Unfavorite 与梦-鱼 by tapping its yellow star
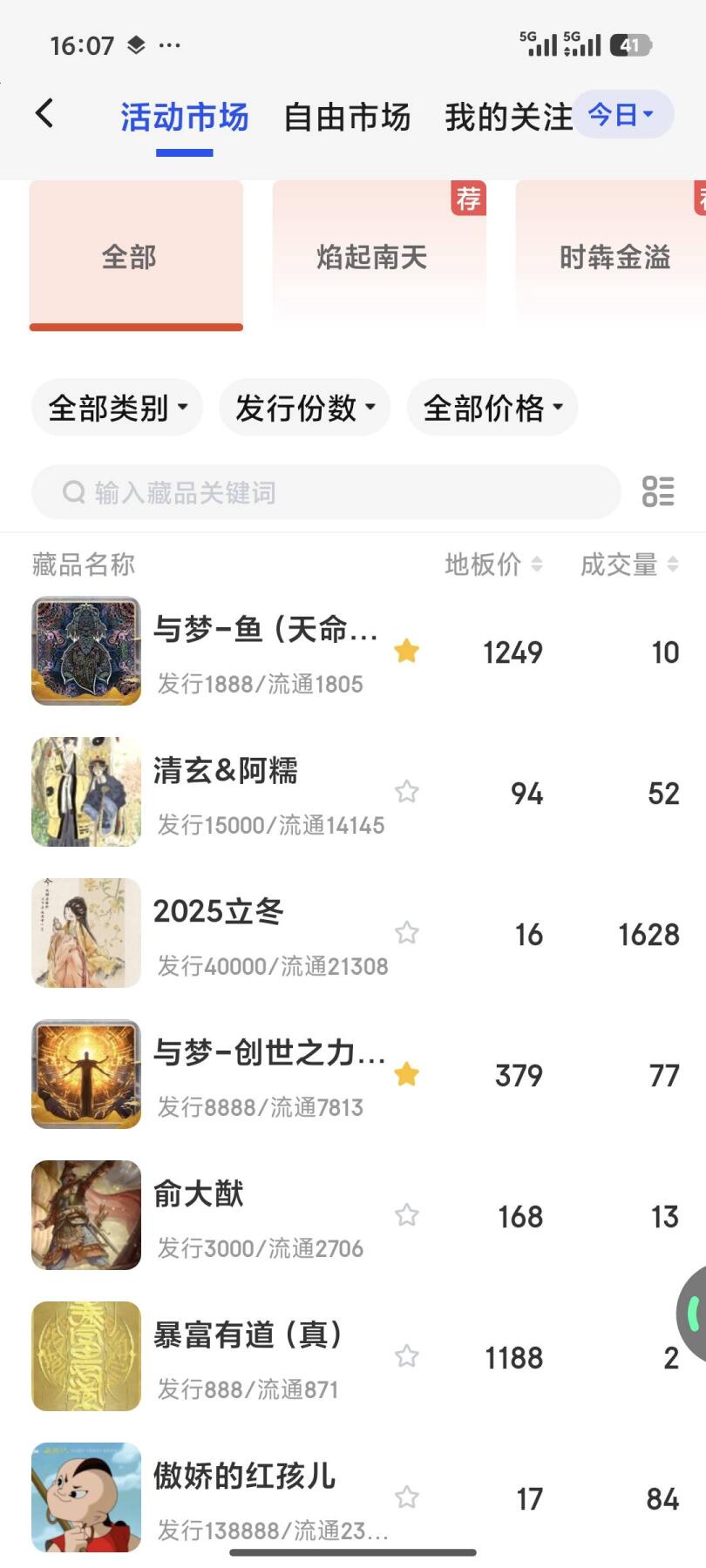706x1568 pixels. [406, 651]
